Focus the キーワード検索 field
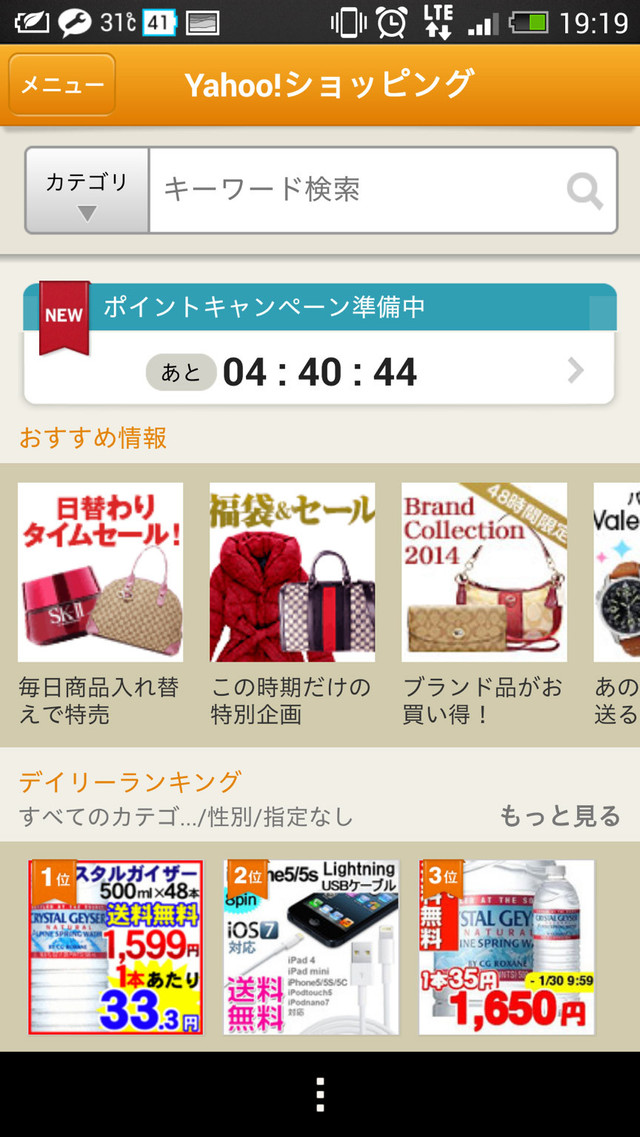Viewport: 640px width, 1137px height. point(355,190)
